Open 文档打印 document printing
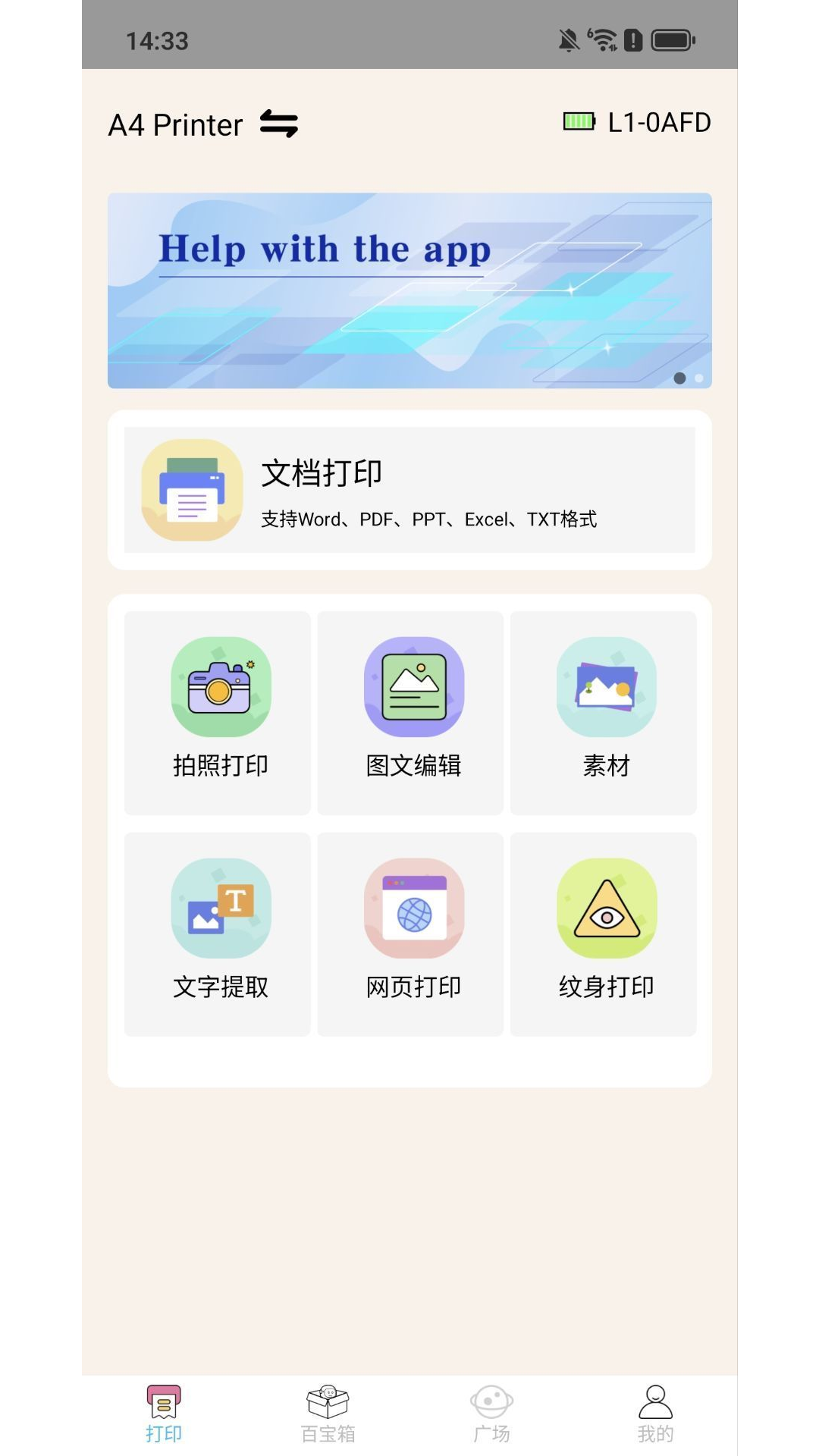Image resolution: width=819 pixels, height=1456 pixels. [x=409, y=490]
